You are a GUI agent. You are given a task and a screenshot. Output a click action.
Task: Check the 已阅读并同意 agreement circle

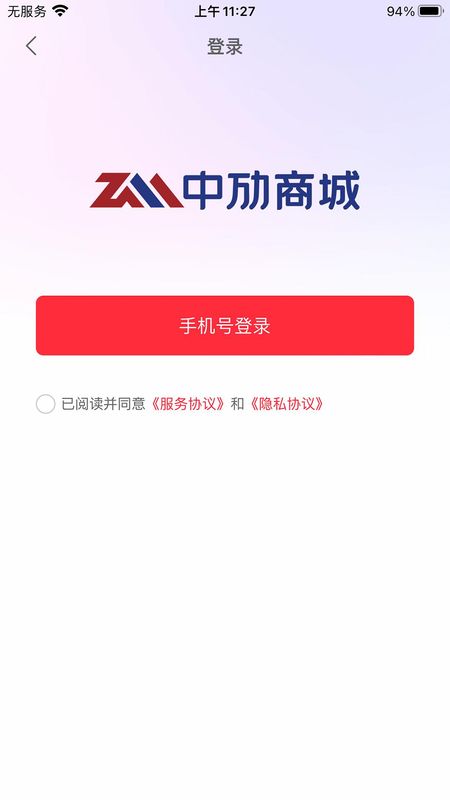pos(45,404)
